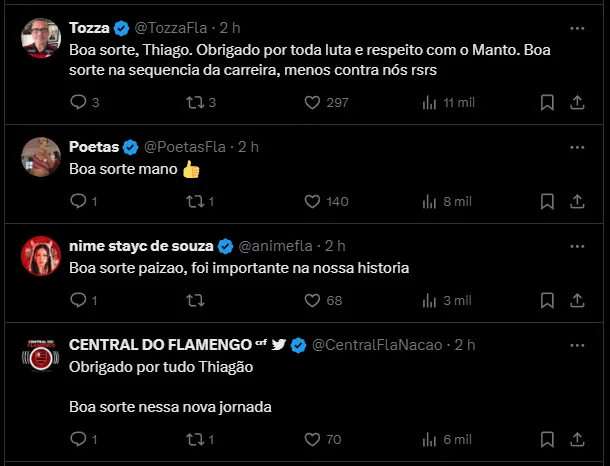
Task: Like the Poetas tweet
Action: tap(311, 201)
